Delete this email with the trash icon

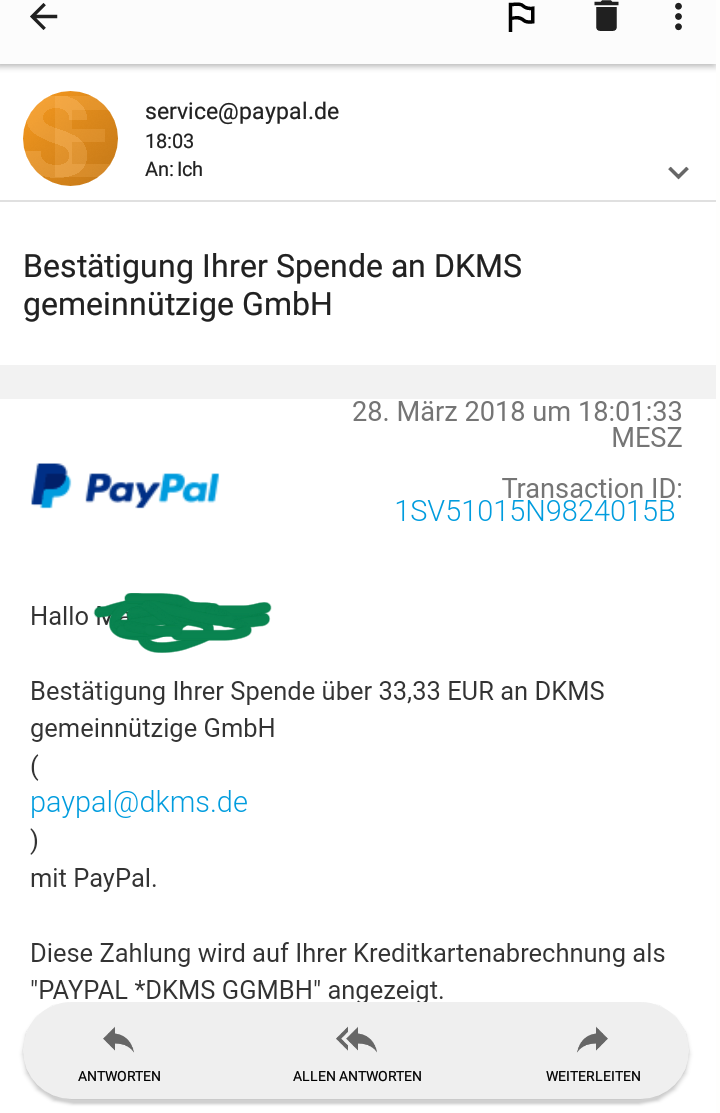pos(606,16)
